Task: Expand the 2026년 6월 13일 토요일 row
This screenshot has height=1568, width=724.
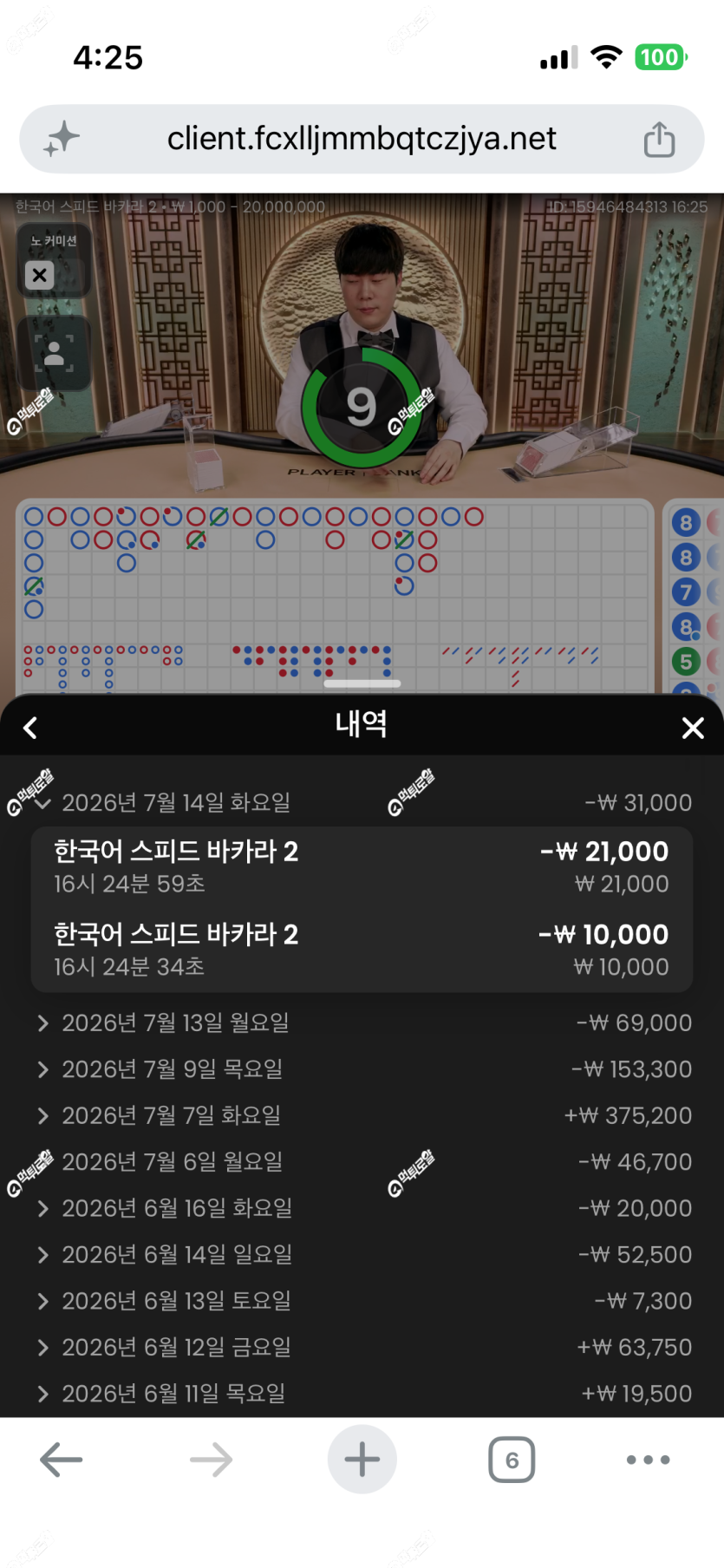Action: click(362, 1301)
